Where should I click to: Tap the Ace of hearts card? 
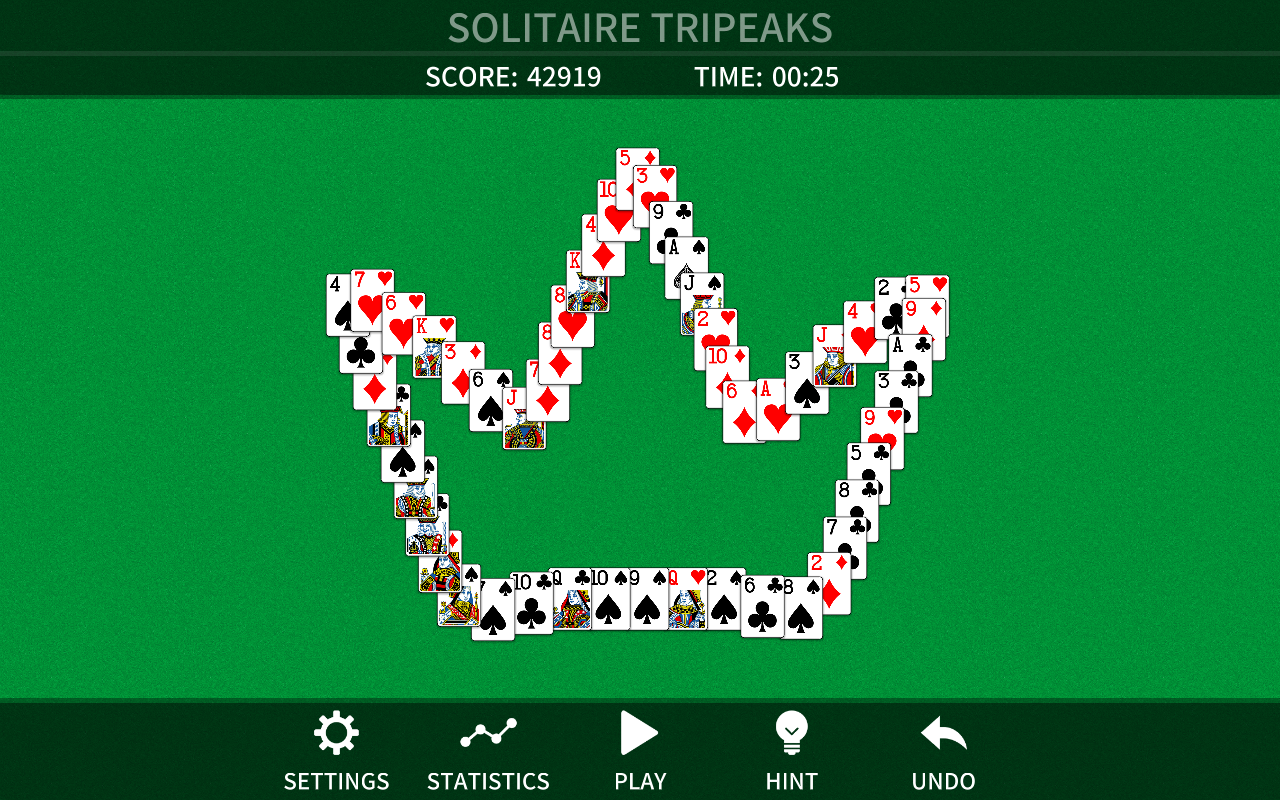click(x=778, y=412)
